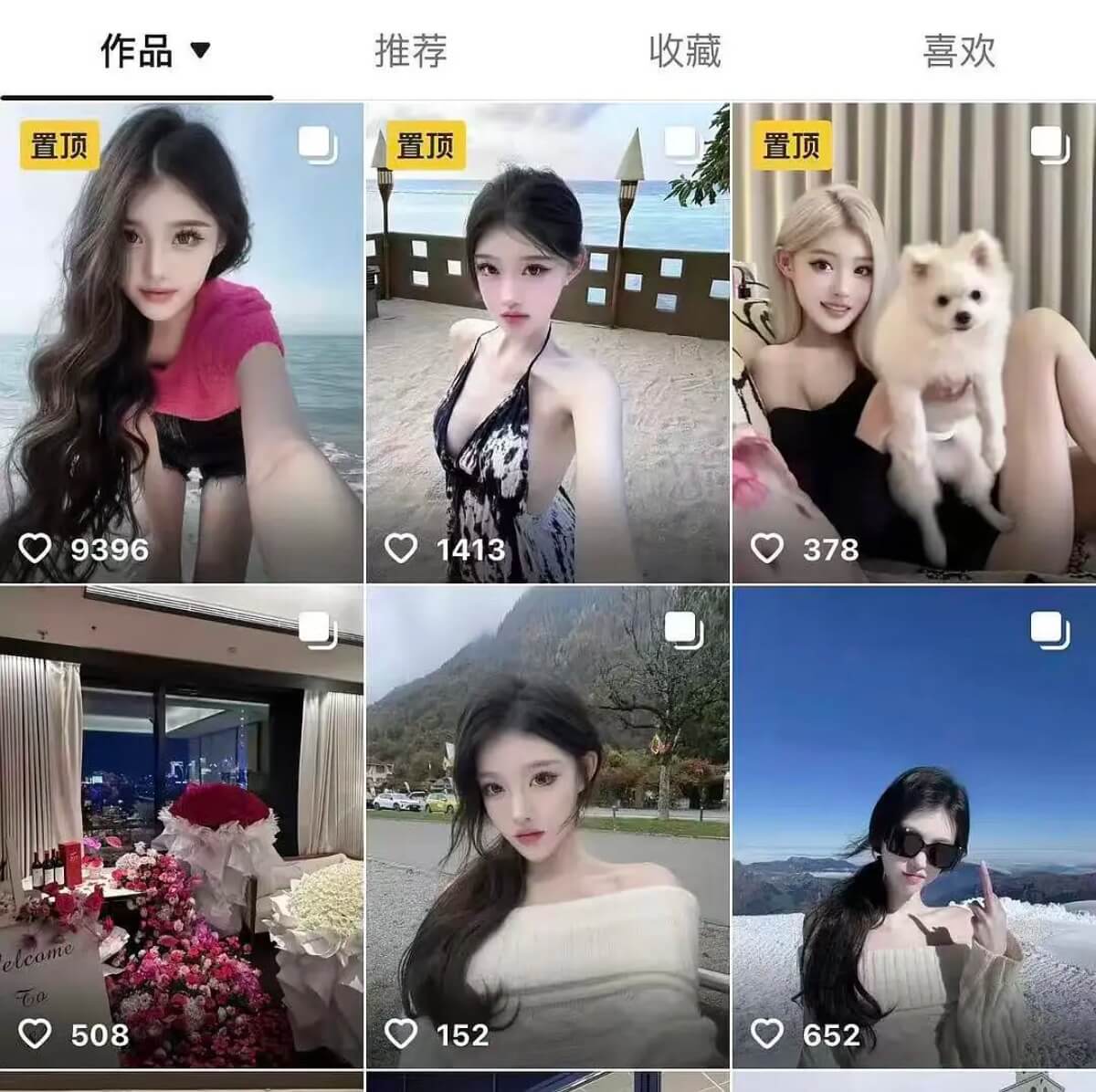Switch to the 喜欢 tab

[958, 50]
